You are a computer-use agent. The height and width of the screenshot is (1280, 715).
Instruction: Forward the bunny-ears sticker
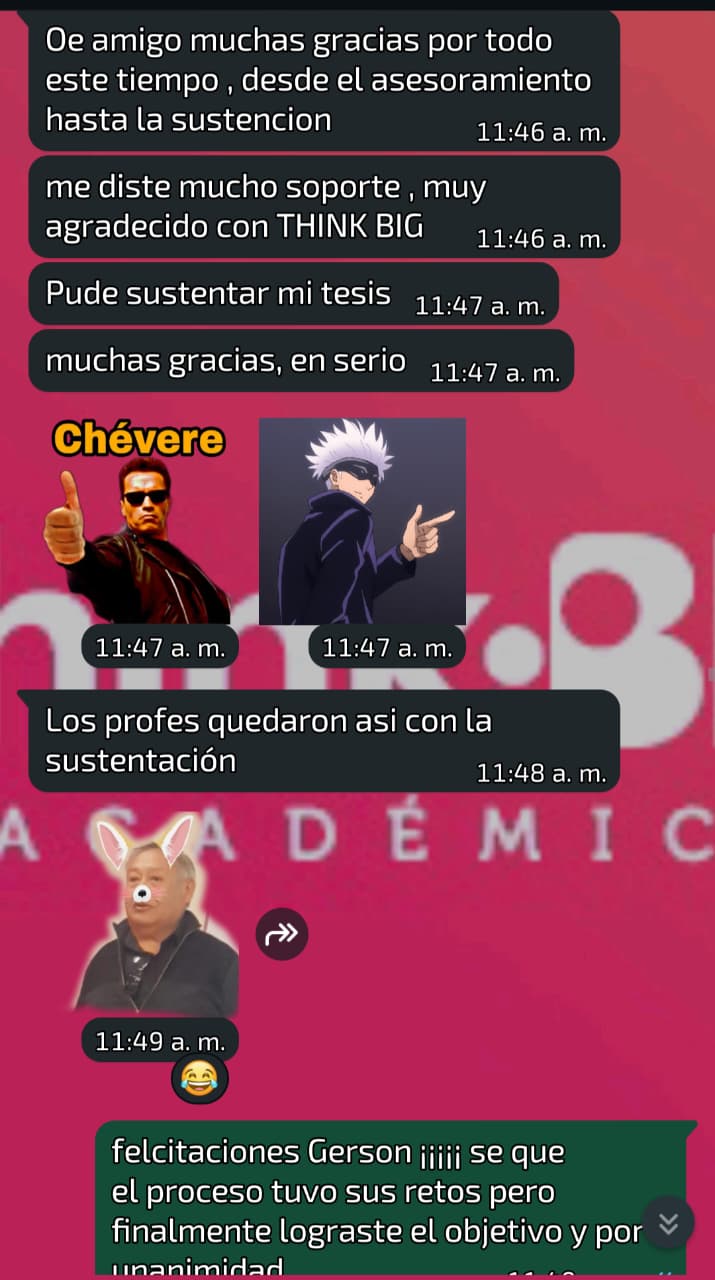[x=283, y=935]
